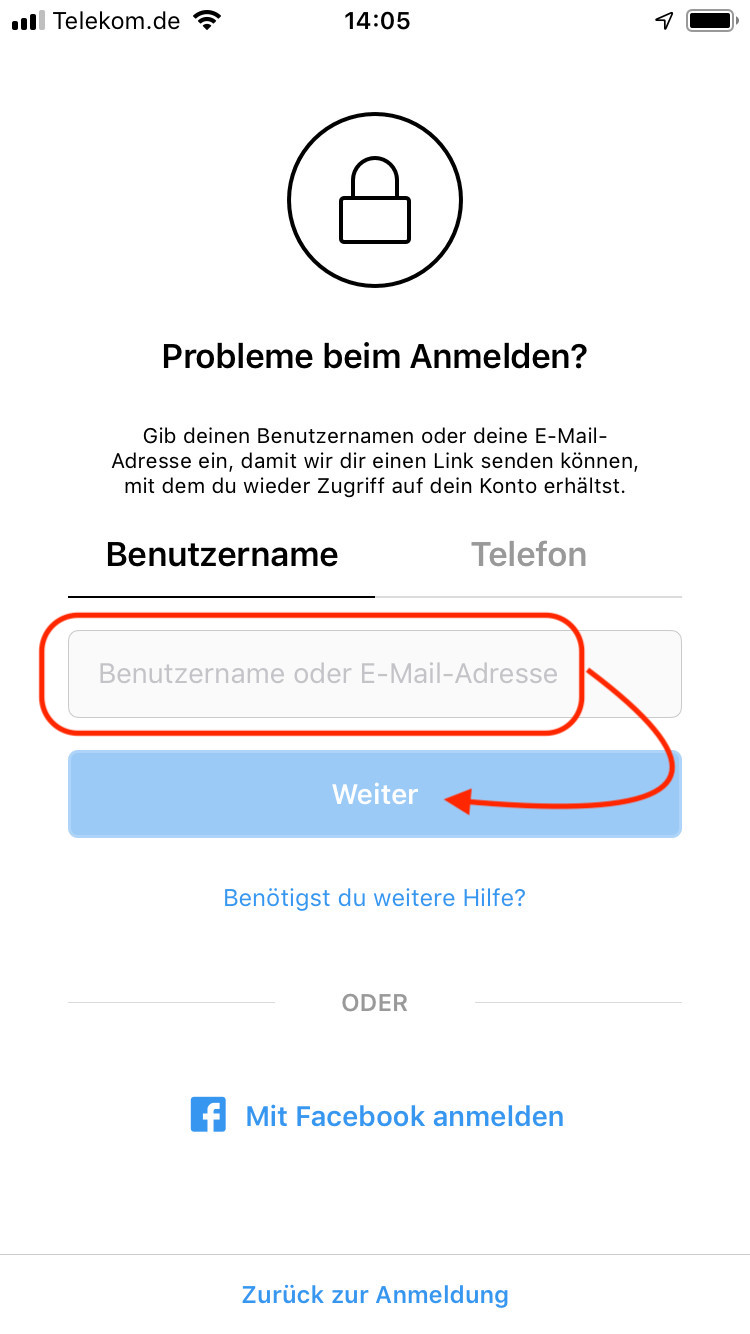Select the Benutzername tab
Screen dimensions: 750x1334
[x=222, y=554]
